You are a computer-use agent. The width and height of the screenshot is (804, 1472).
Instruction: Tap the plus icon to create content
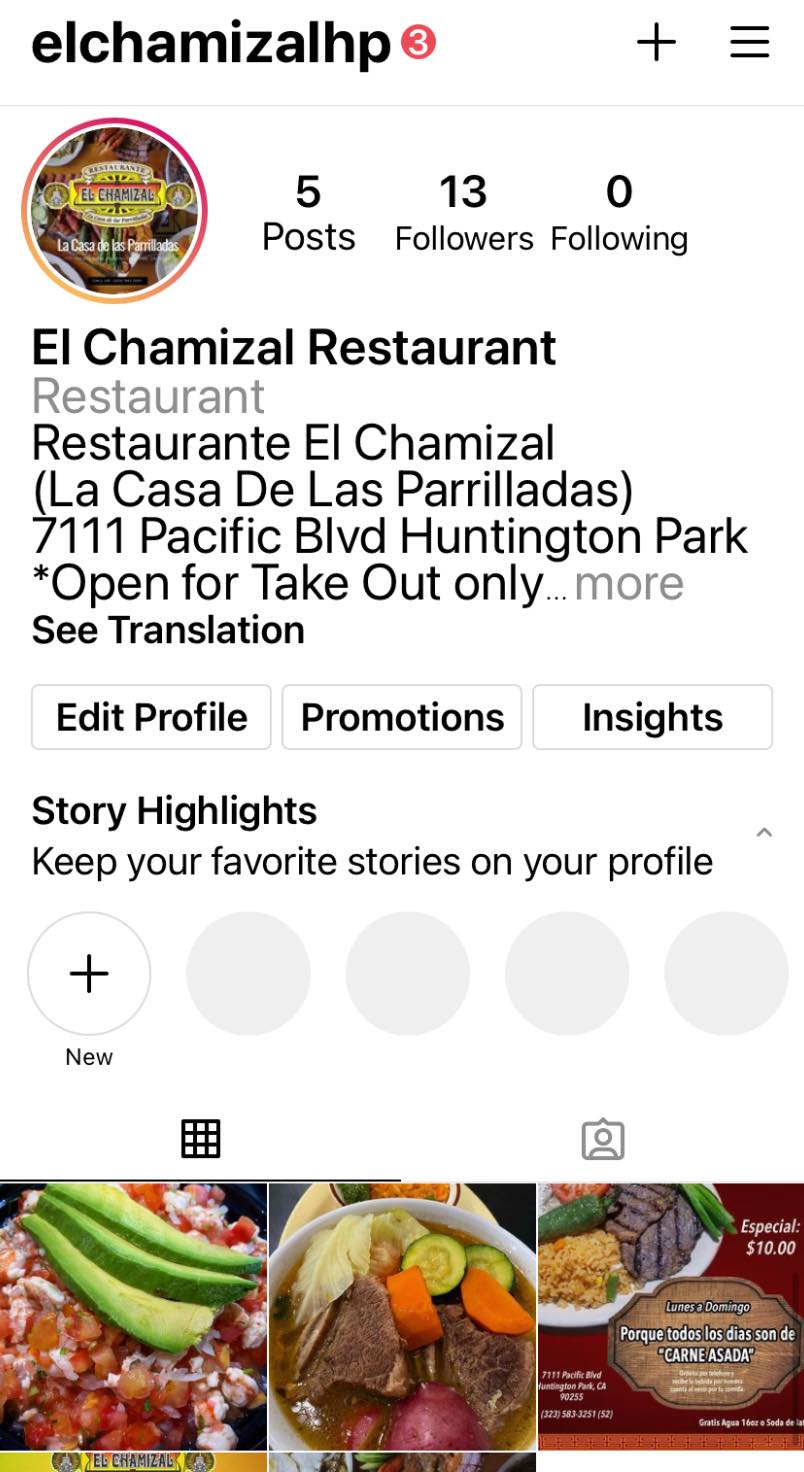(656, 43)
